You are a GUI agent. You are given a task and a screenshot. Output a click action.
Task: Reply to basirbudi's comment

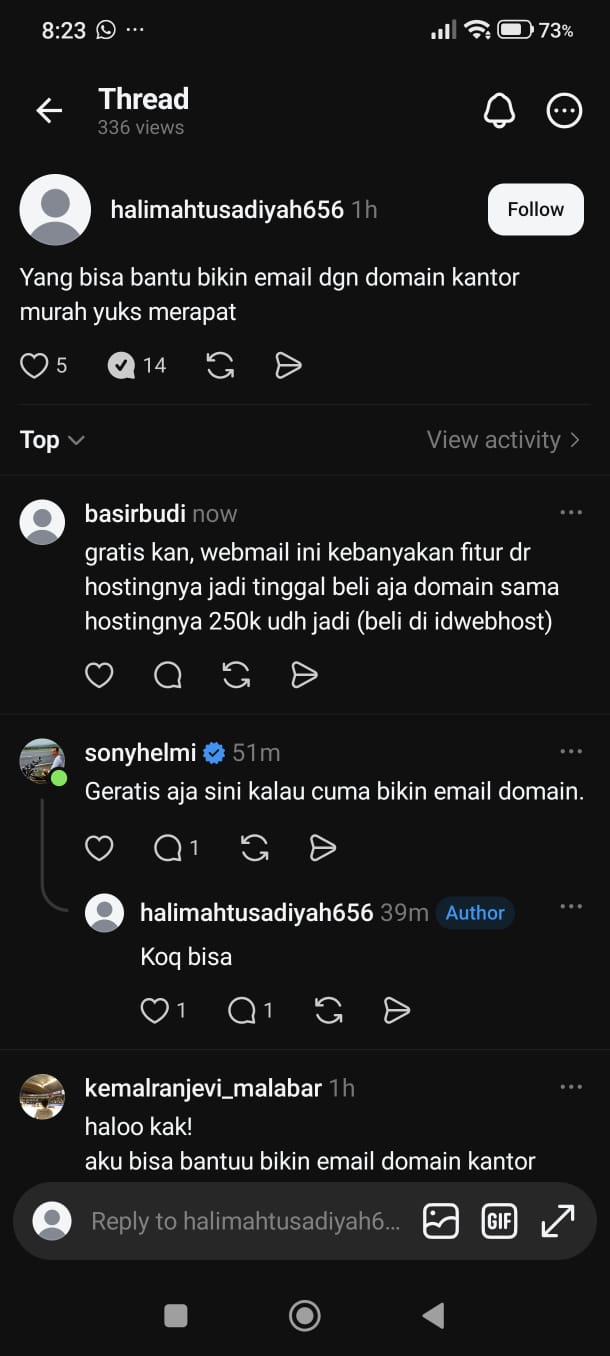(168, 676)
